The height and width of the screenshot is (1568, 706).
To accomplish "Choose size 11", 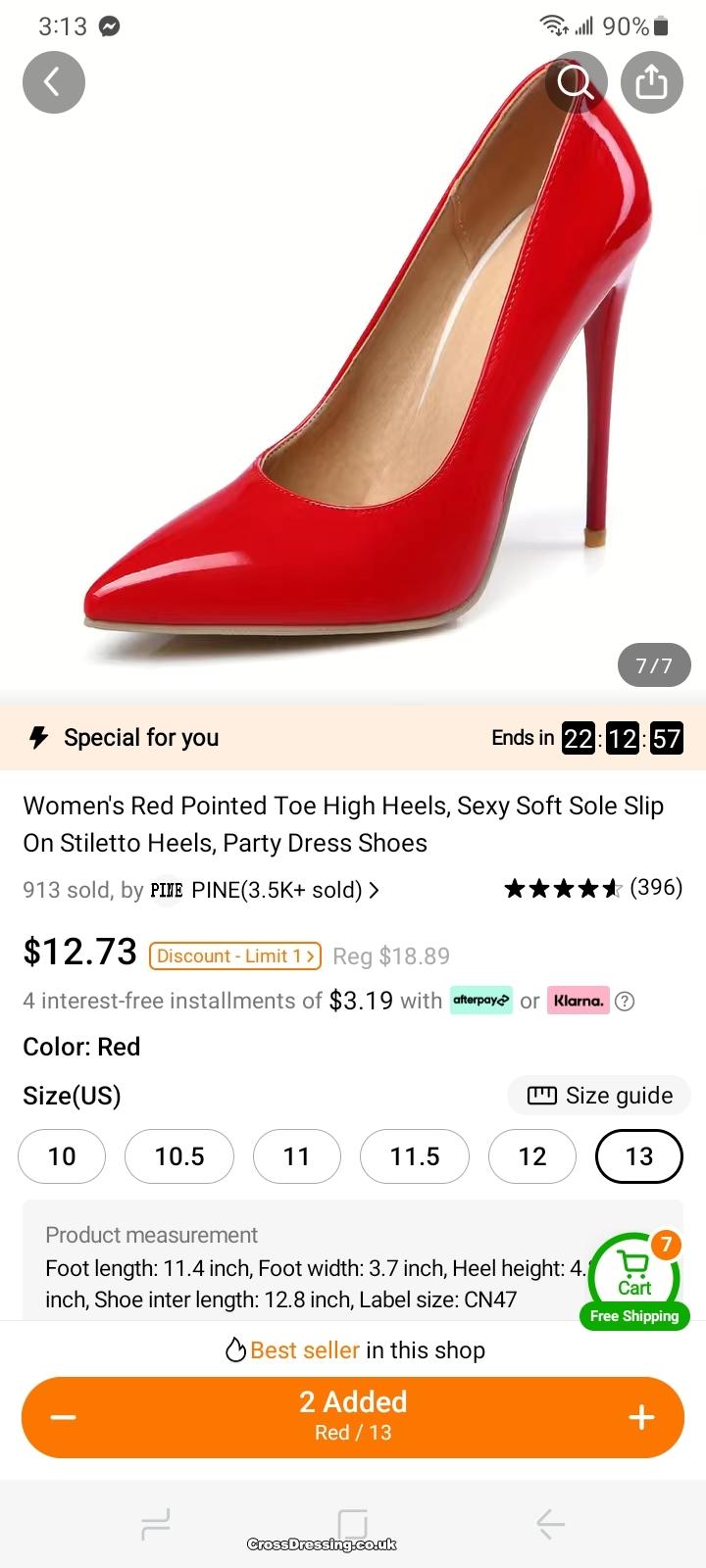I will pyautogui.click(x=297, y=1156).
